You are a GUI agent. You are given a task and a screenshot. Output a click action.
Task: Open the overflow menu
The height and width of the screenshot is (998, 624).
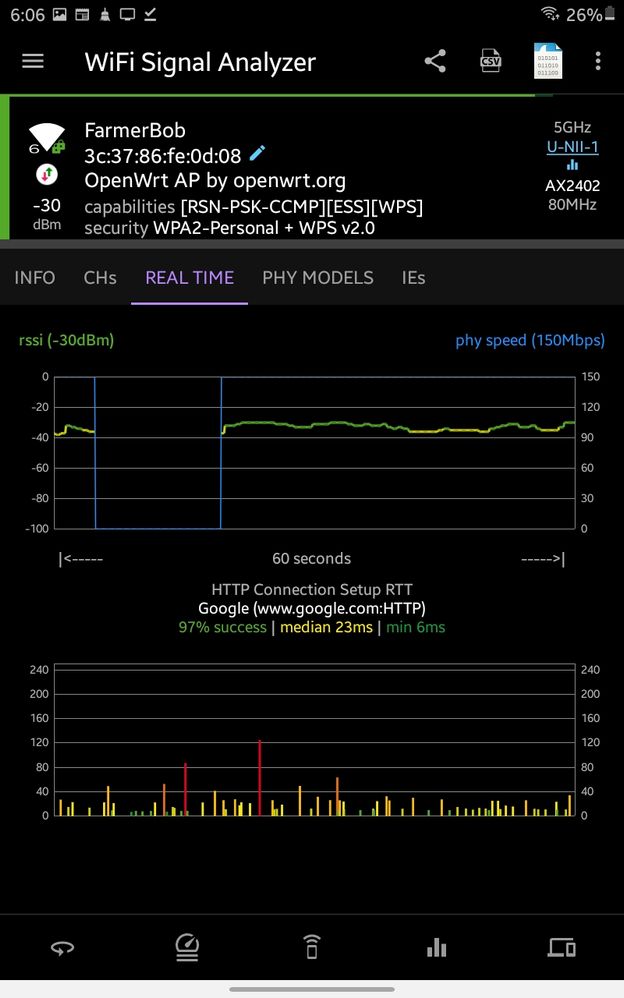coord(598,61)
